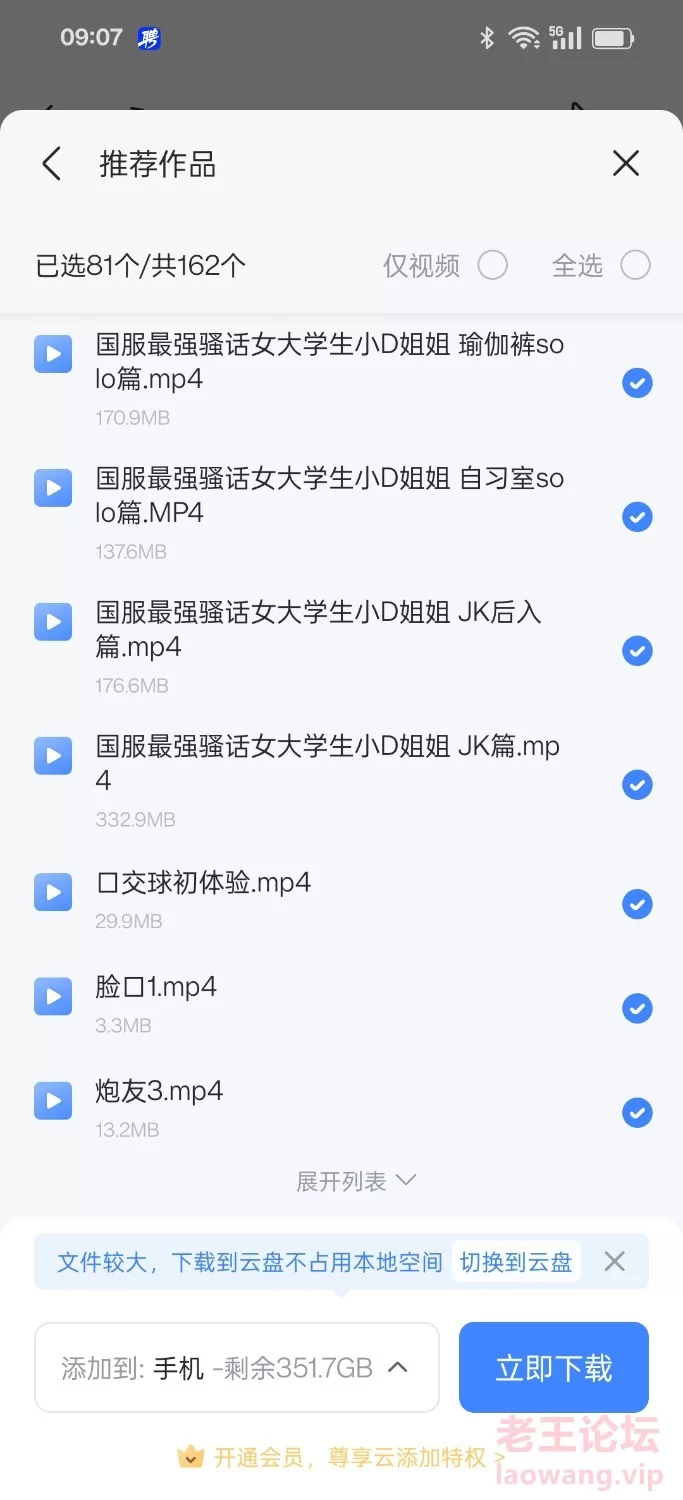Screen dimensions: 683x1500
Task: Uncheck the 瑜伽裤solo篇.mp4 file
Action: coord(637,383)
